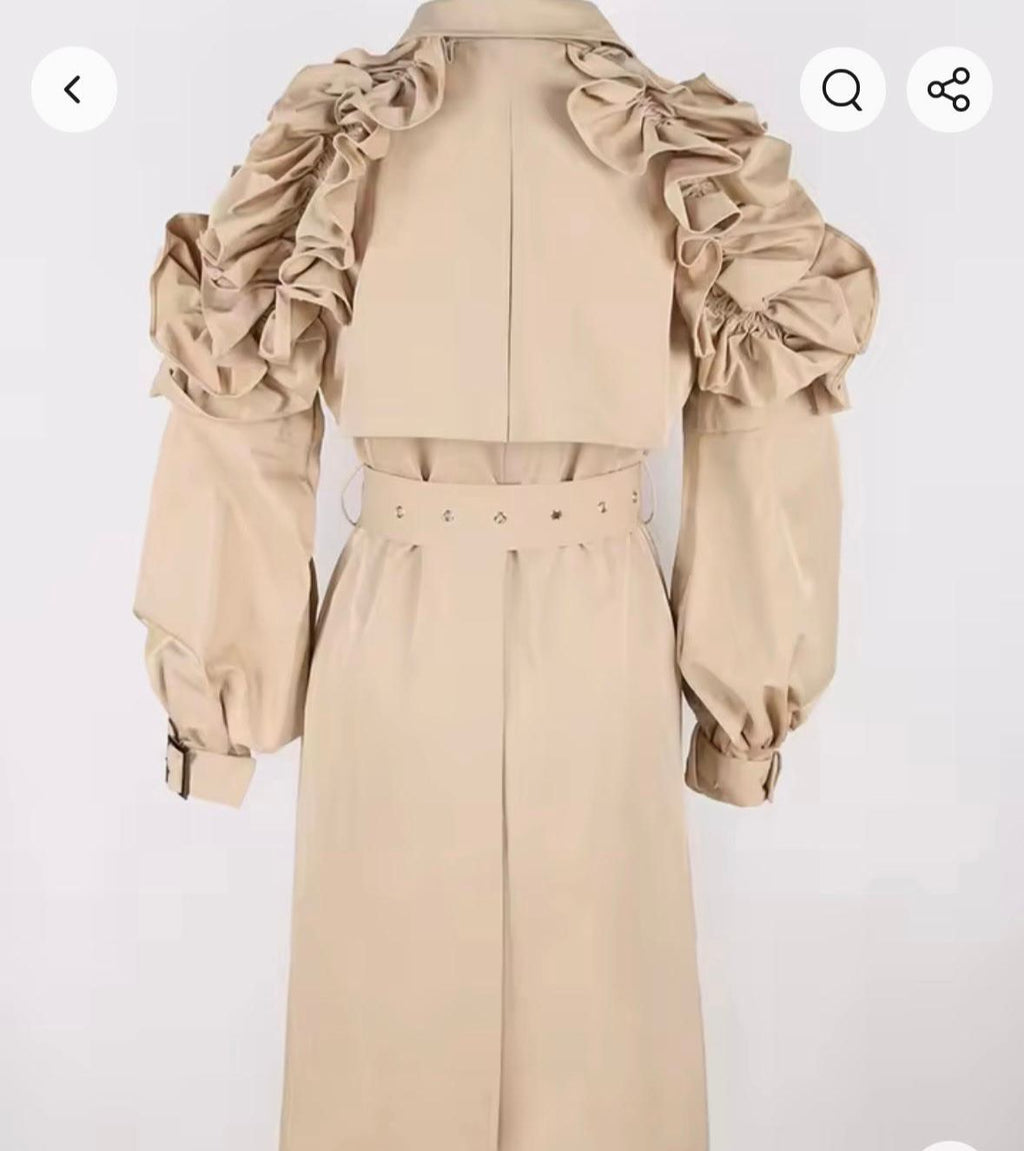Image resolution: width=1024 pixels, height=1151 pixels.
Task: Share this trench coat product
Action: 949,90
